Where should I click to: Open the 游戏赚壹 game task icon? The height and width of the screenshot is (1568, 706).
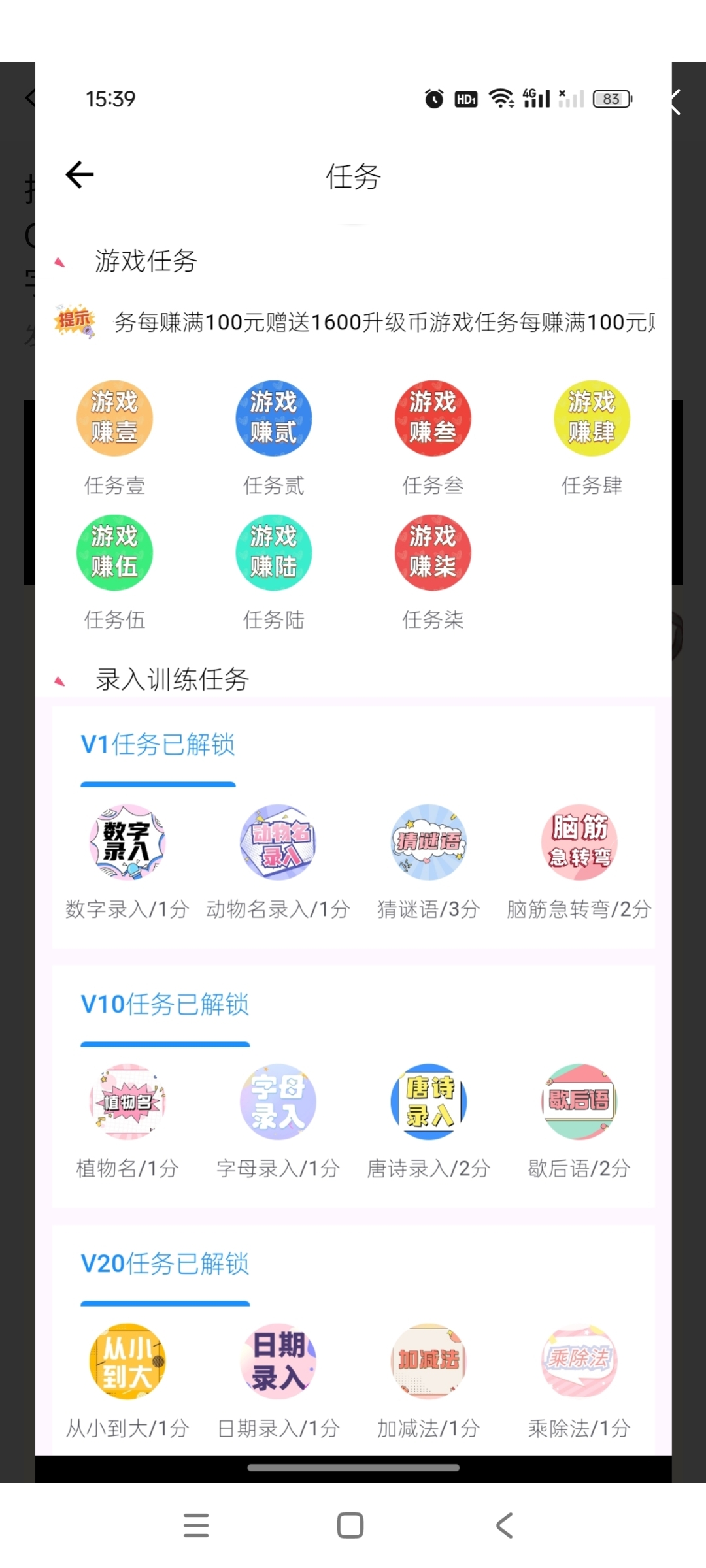(x=115, y=418)
